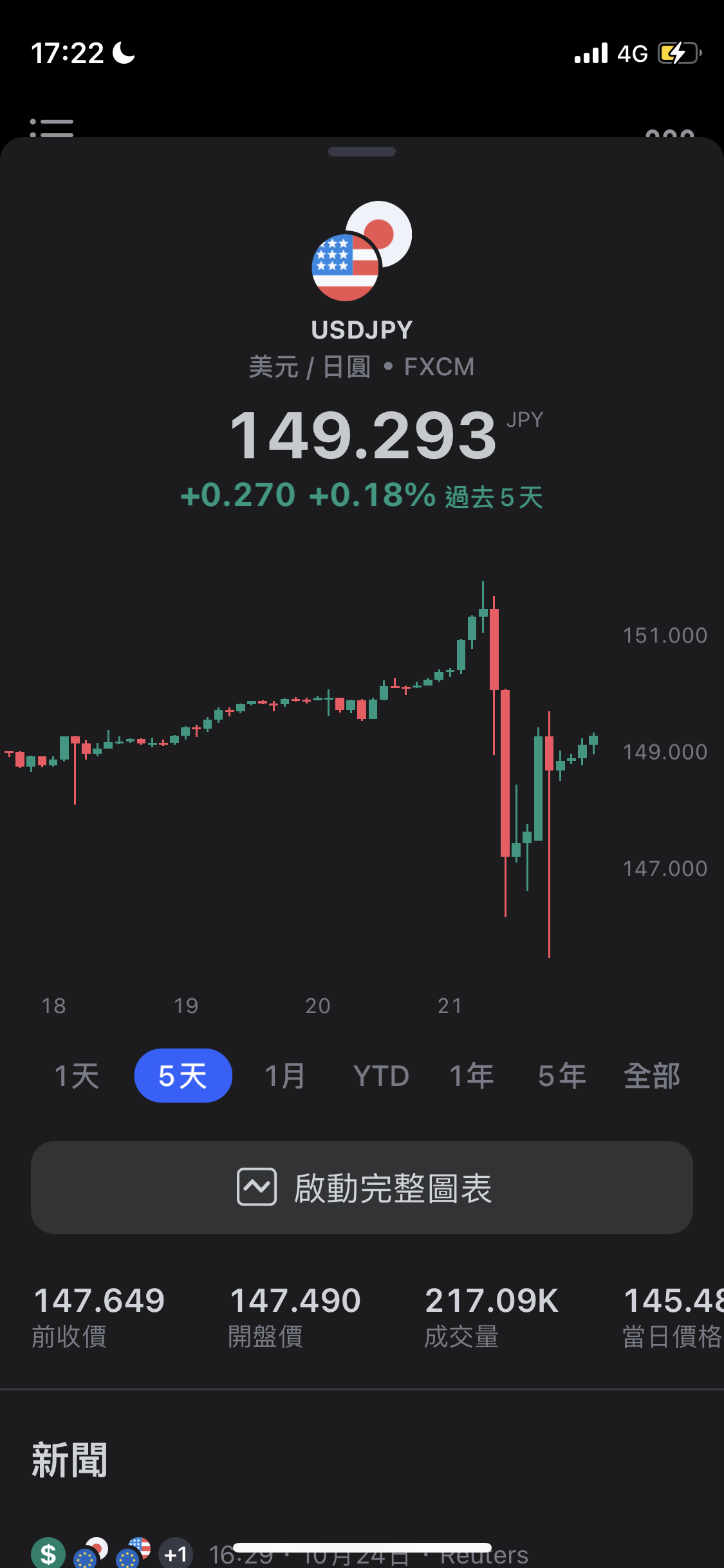Viewport: 724px width, 1568px height.
Task: Select the 1年 time range
Action: click(471, 1076)
